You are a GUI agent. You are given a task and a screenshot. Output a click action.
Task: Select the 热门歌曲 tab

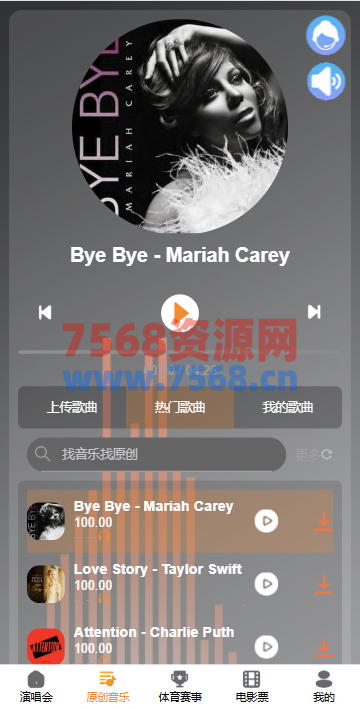pos(180,407)
